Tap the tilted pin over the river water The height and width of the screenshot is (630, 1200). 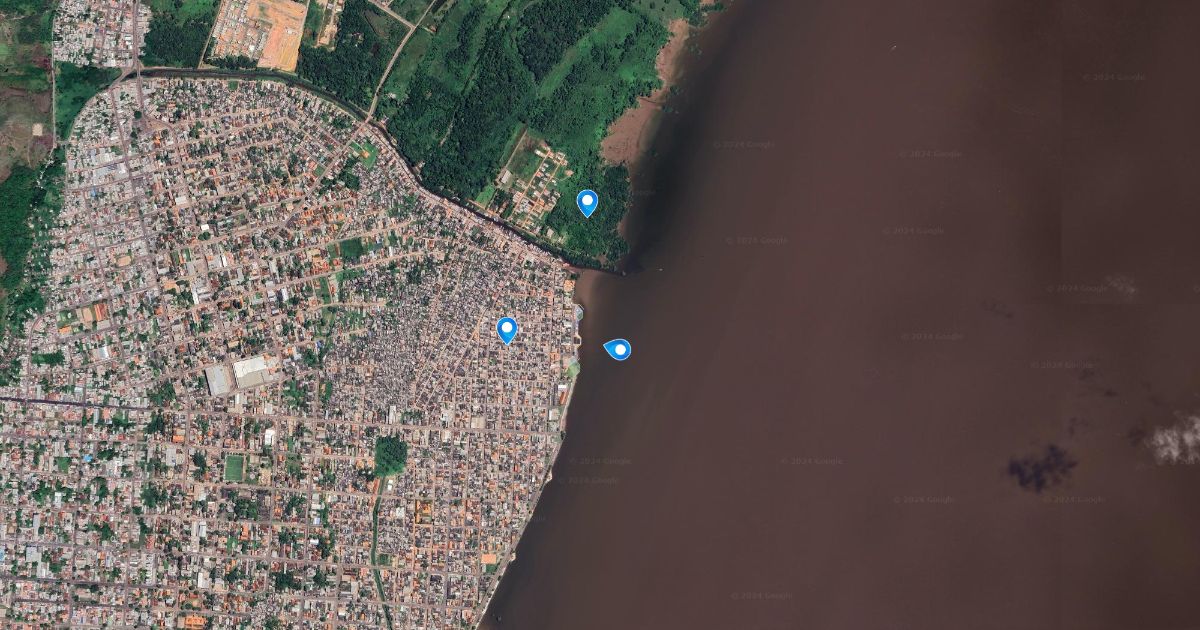tap(618, 349)
